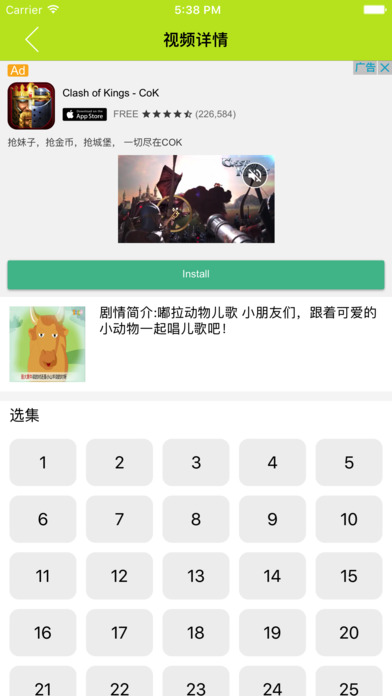Play episode 10
The width and height of the screenshot is (392, 696).
(349, 519)
